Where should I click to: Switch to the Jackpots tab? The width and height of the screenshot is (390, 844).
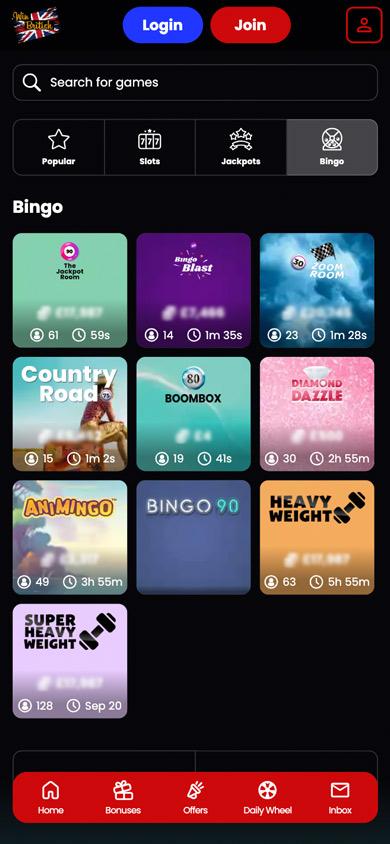[x=240, y=147]
